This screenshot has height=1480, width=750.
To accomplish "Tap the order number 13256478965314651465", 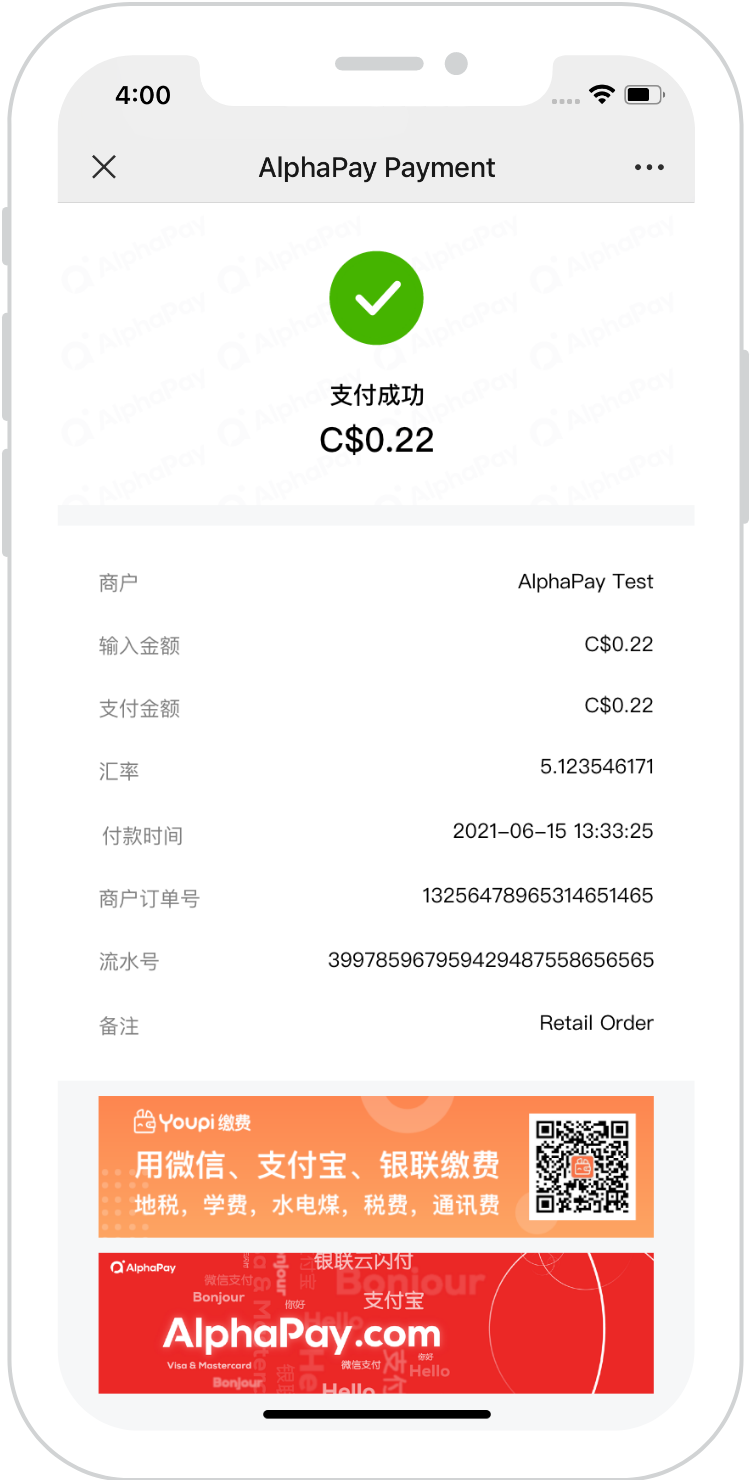I will coord(537,896).
